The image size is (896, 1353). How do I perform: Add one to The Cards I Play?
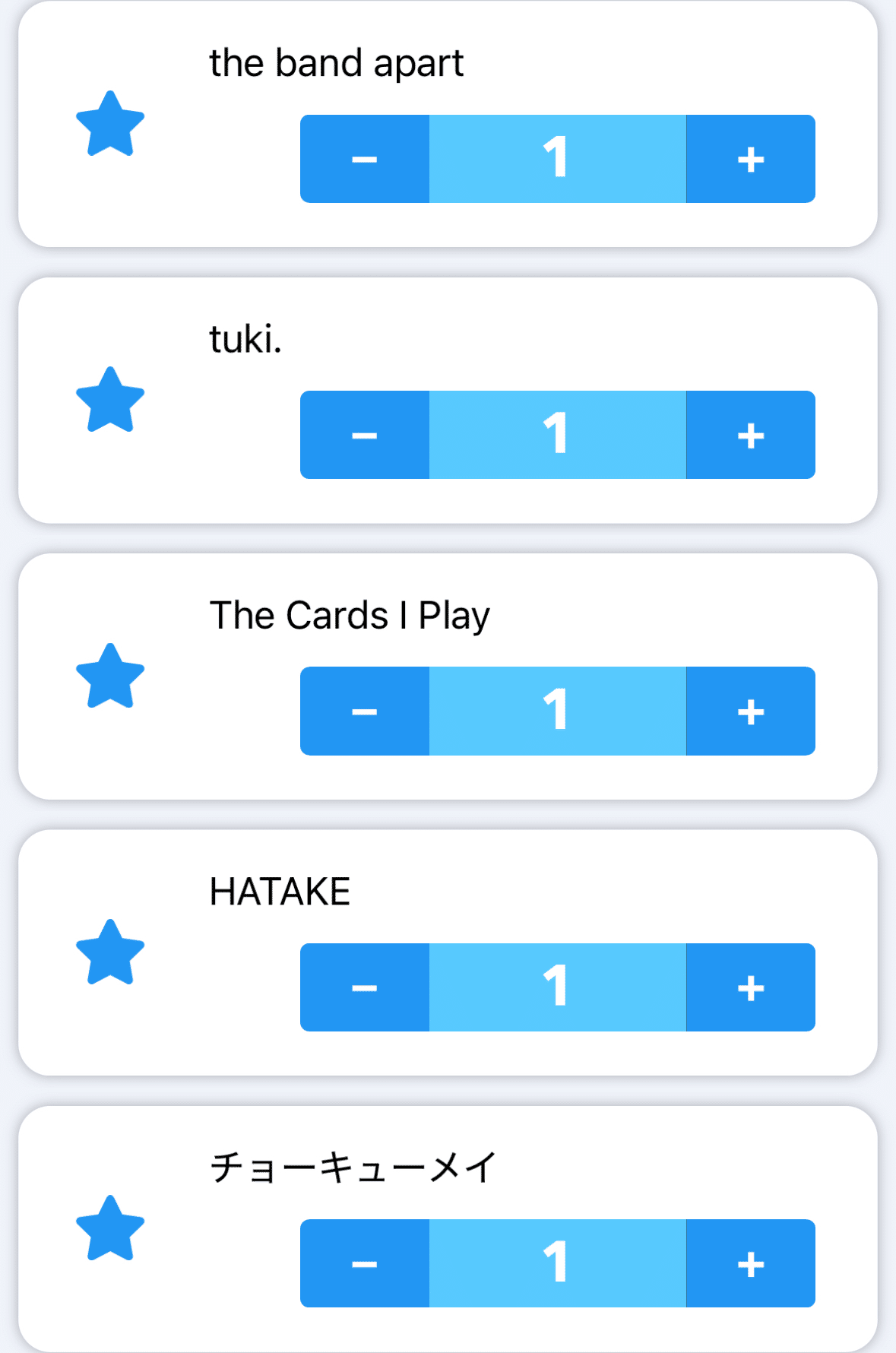click(x=750, y=711)
